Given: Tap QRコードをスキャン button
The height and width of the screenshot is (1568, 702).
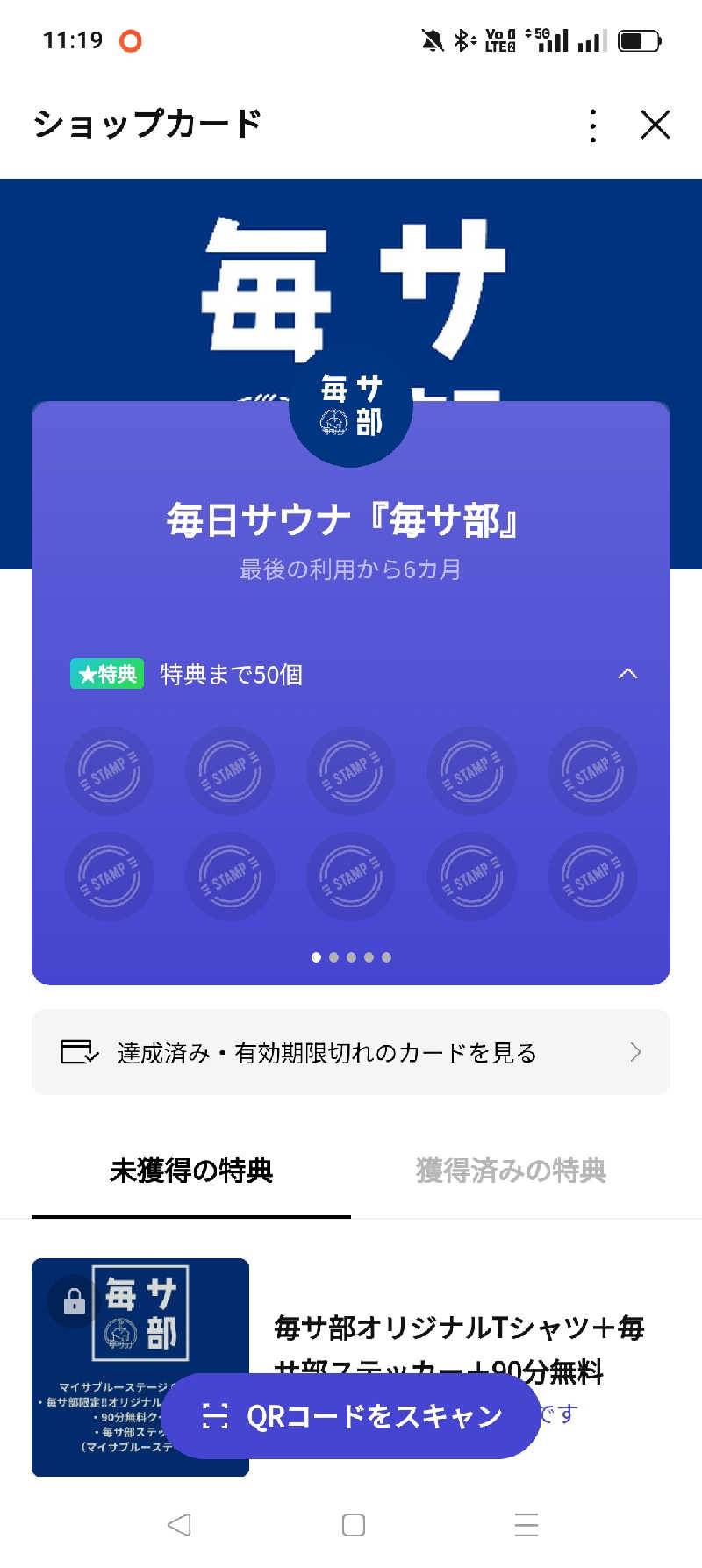Looking at the screenshot, I should click(351, 1415).
